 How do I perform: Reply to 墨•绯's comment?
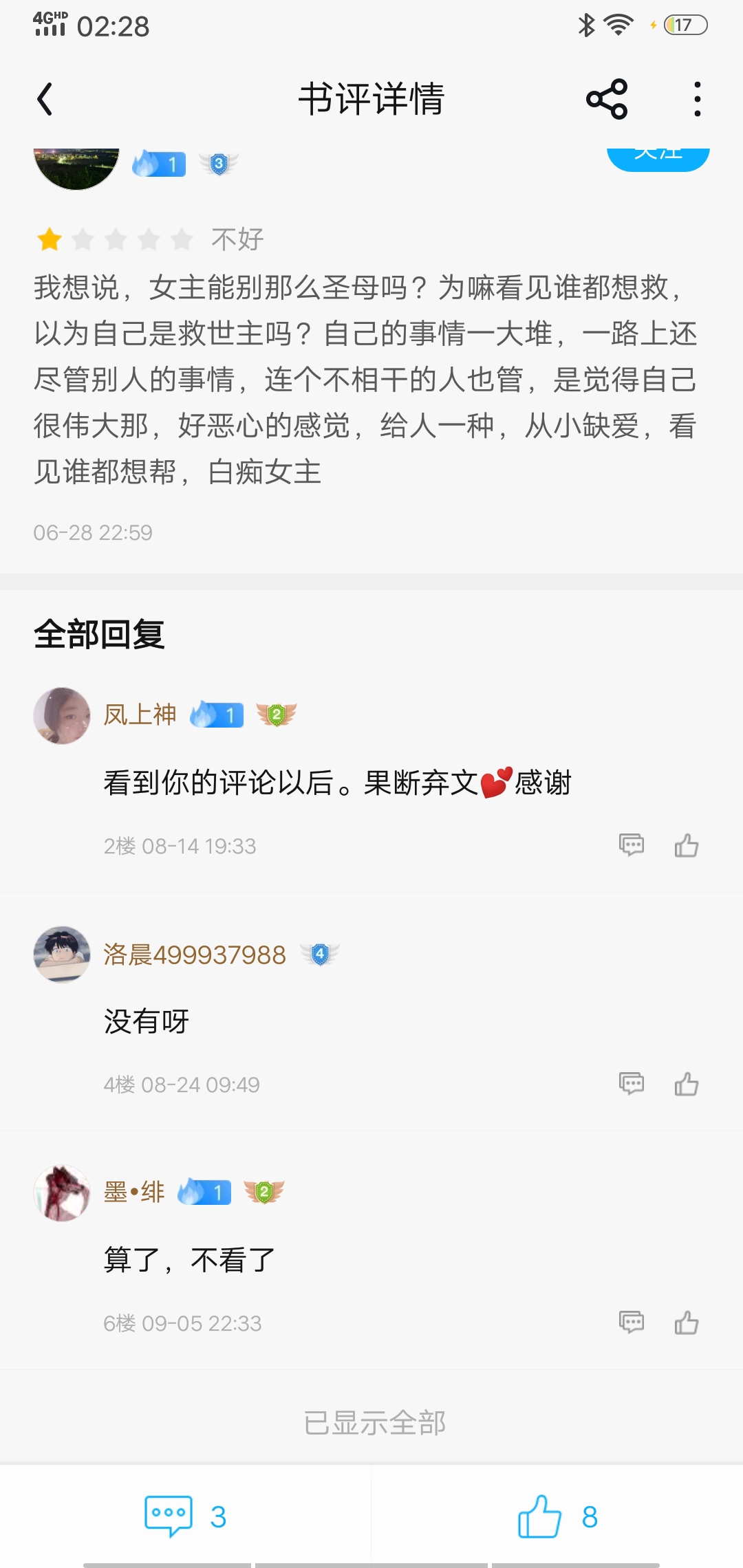click(631, 1322)
